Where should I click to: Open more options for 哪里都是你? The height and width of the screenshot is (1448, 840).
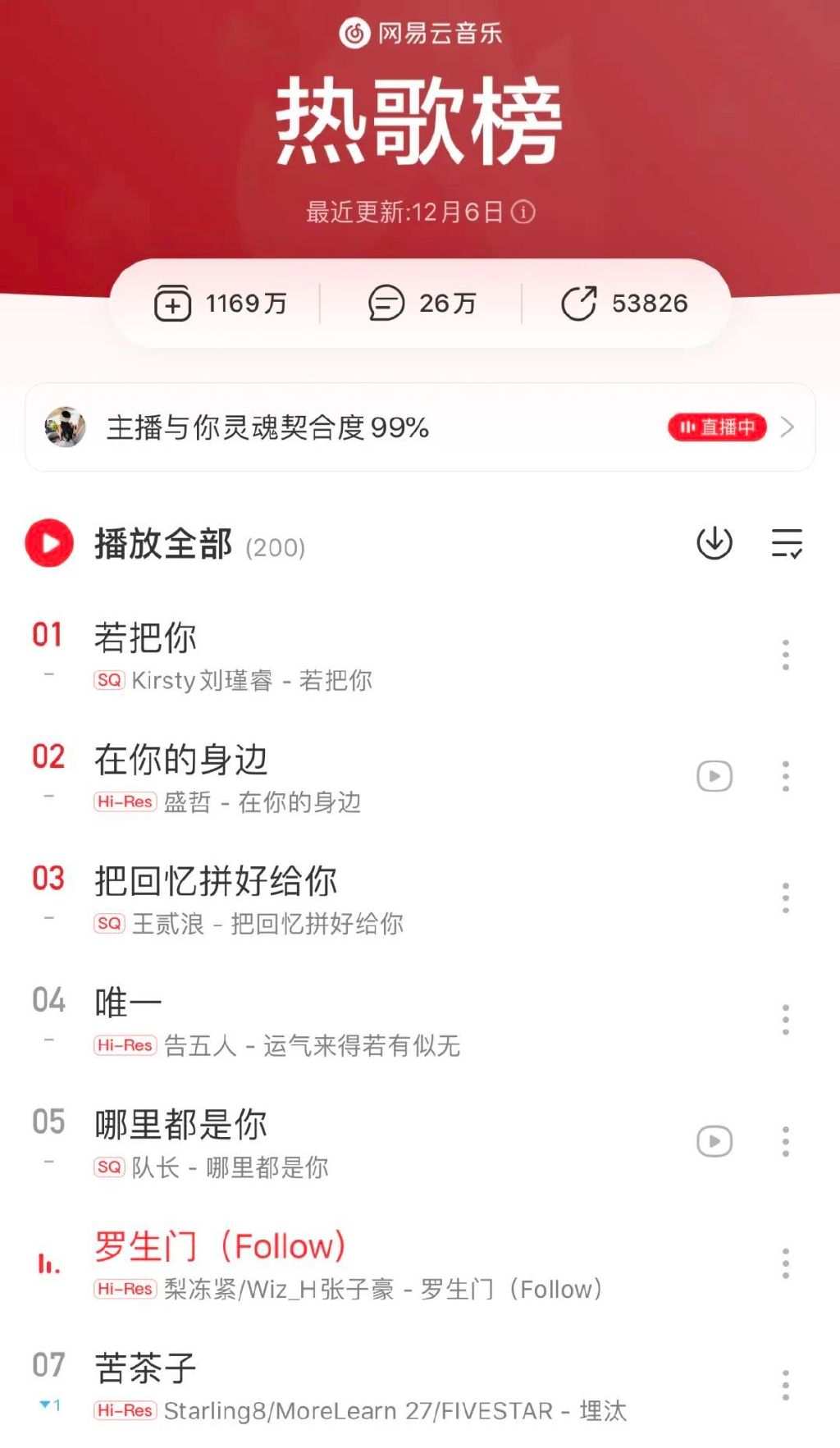pyautogui.click(x=785, y=1141)
